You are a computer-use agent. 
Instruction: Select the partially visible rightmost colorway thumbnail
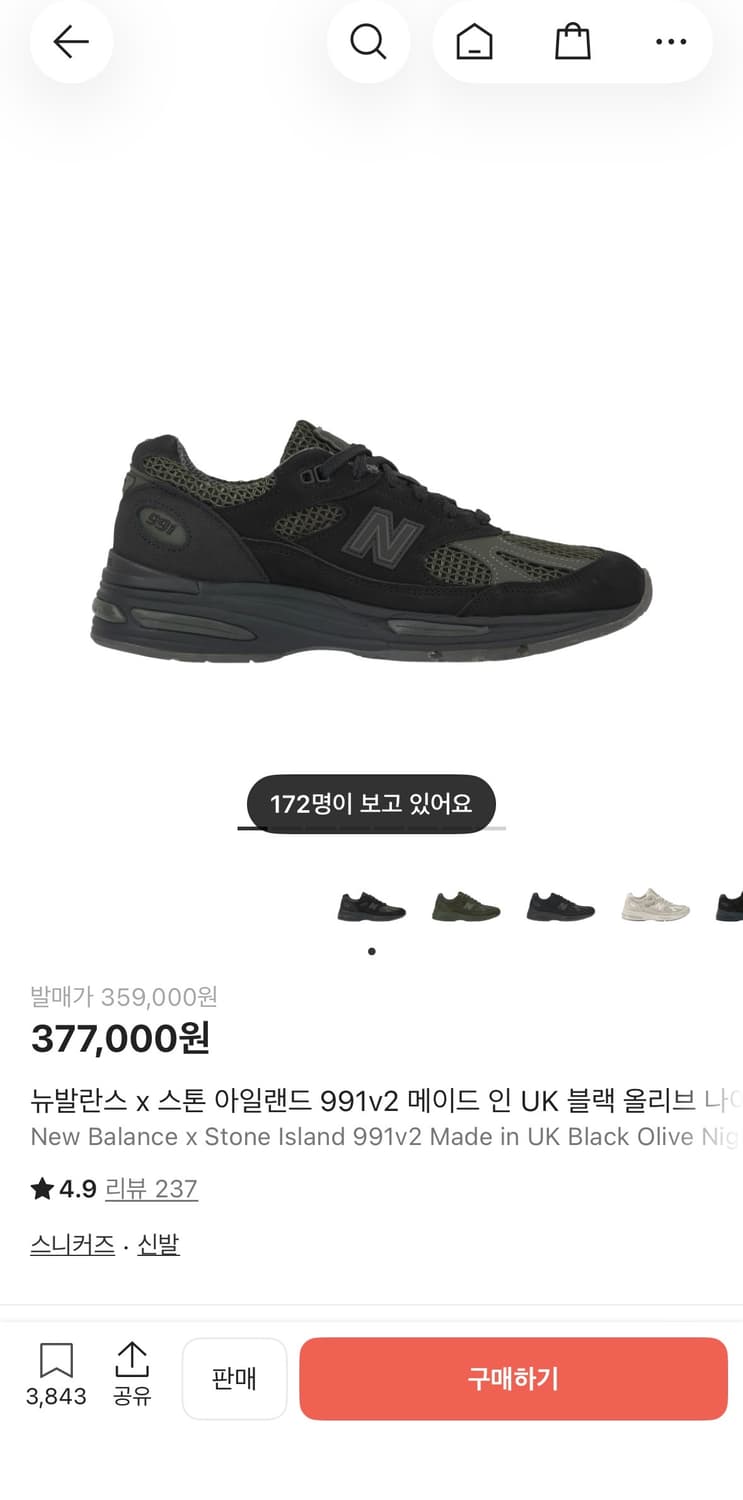[x=730, y=905]
